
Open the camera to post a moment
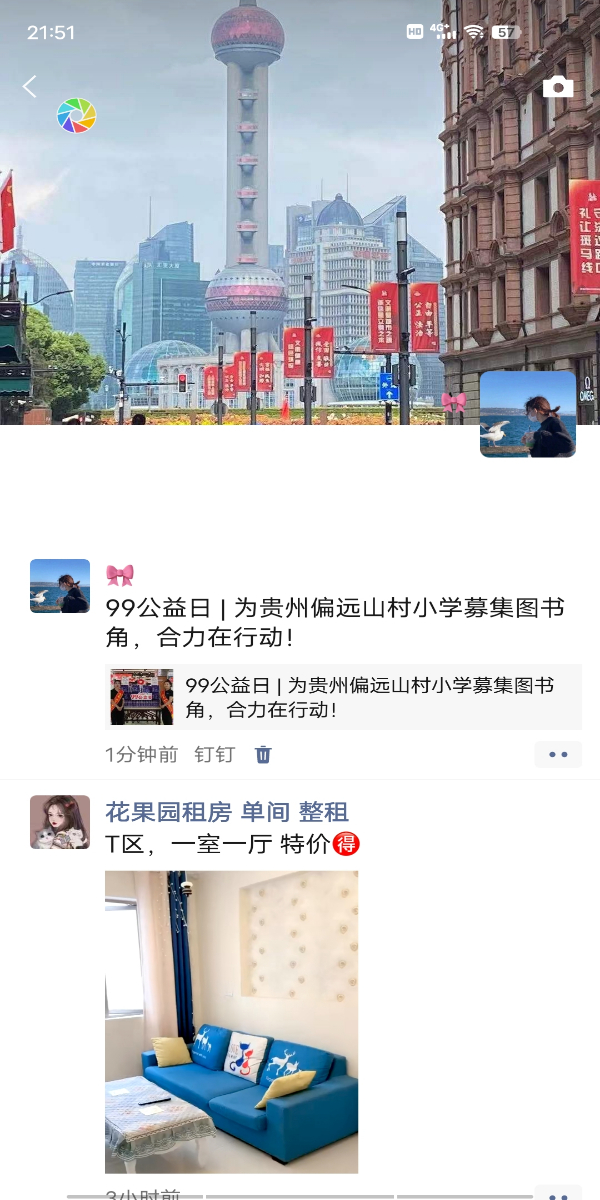(x=558, y=87)
